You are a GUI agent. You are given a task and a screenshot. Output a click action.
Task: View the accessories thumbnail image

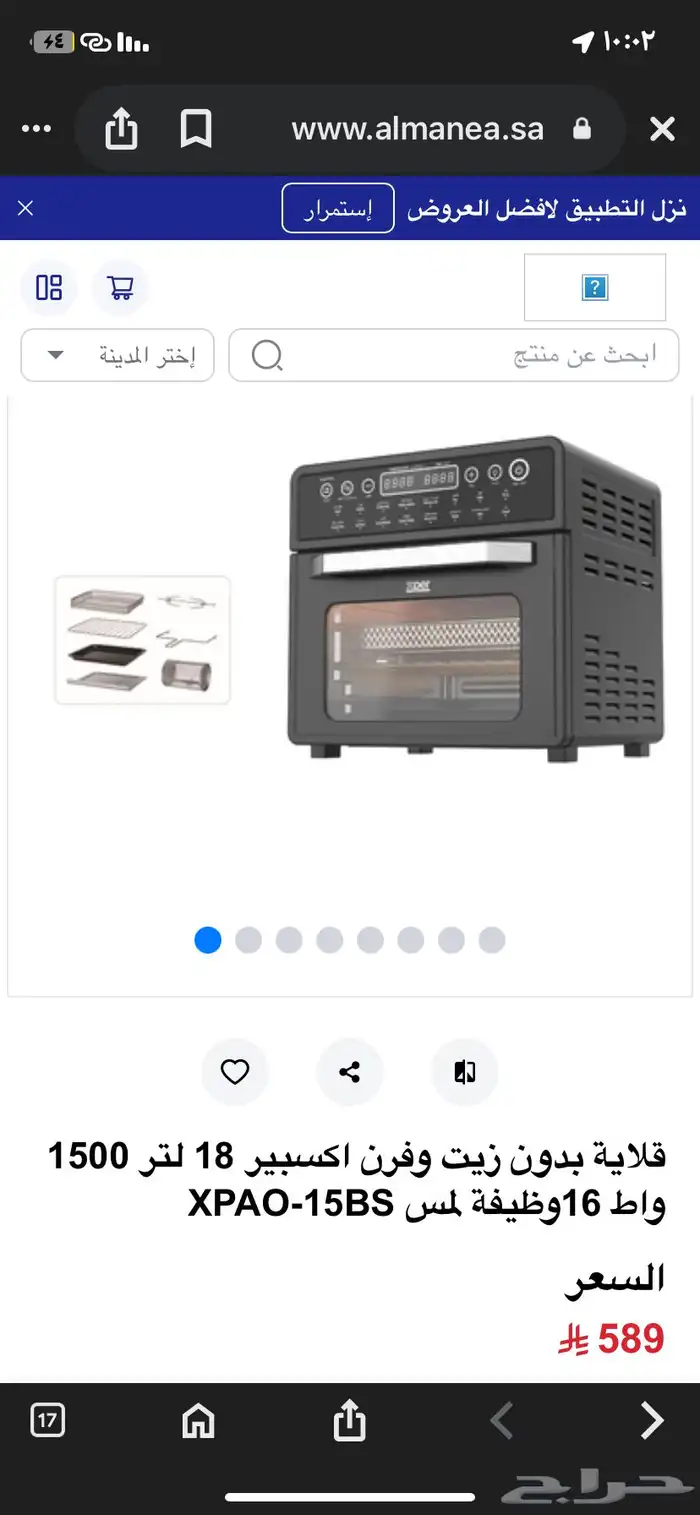coord(142,640)
